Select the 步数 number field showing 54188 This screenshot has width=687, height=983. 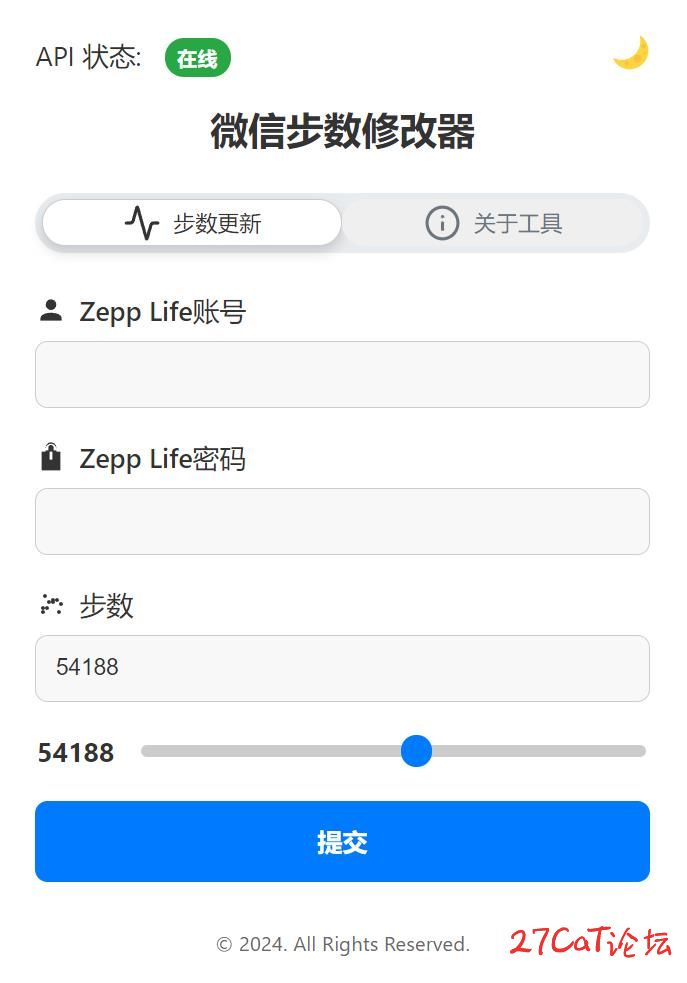[342, 668]
